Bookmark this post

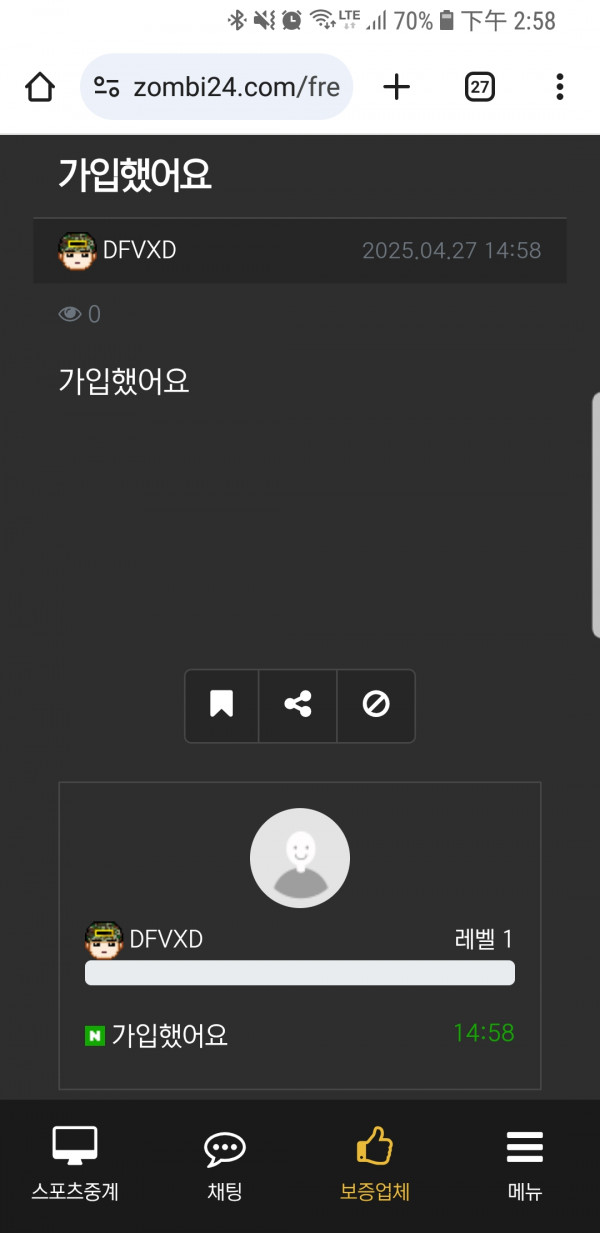[221, 705]
